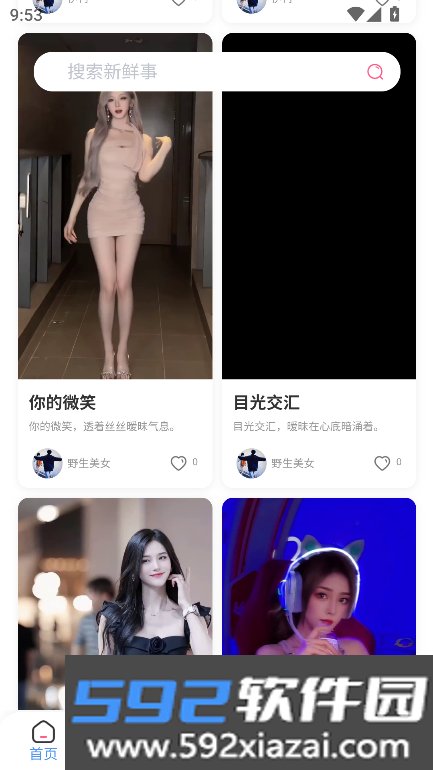This screenshot has height=770, width=433.
Task: Open the 目光交汇 post card
Action: point(319,260)
